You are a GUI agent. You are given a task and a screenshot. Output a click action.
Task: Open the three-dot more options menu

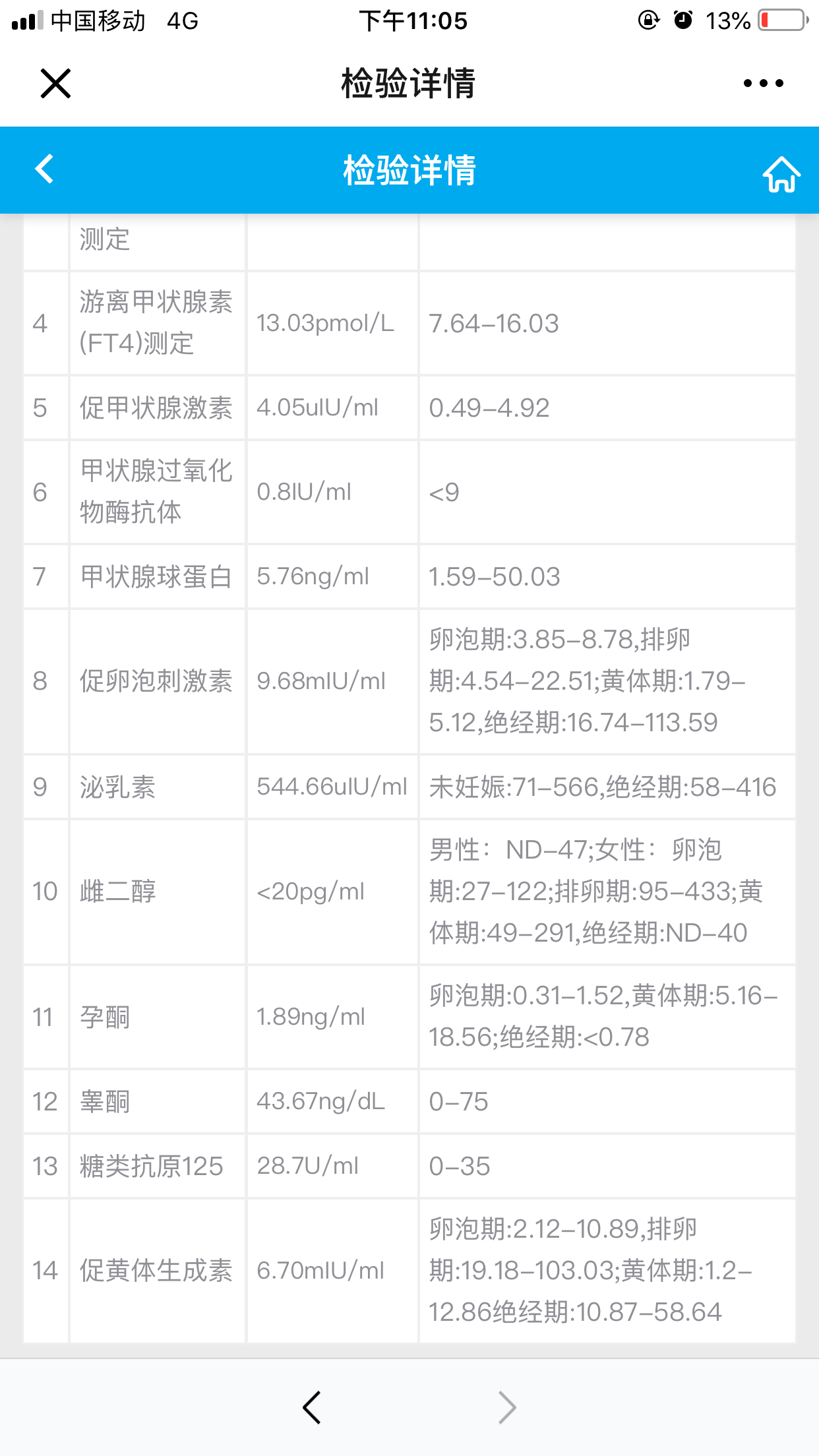coord(763,83)
